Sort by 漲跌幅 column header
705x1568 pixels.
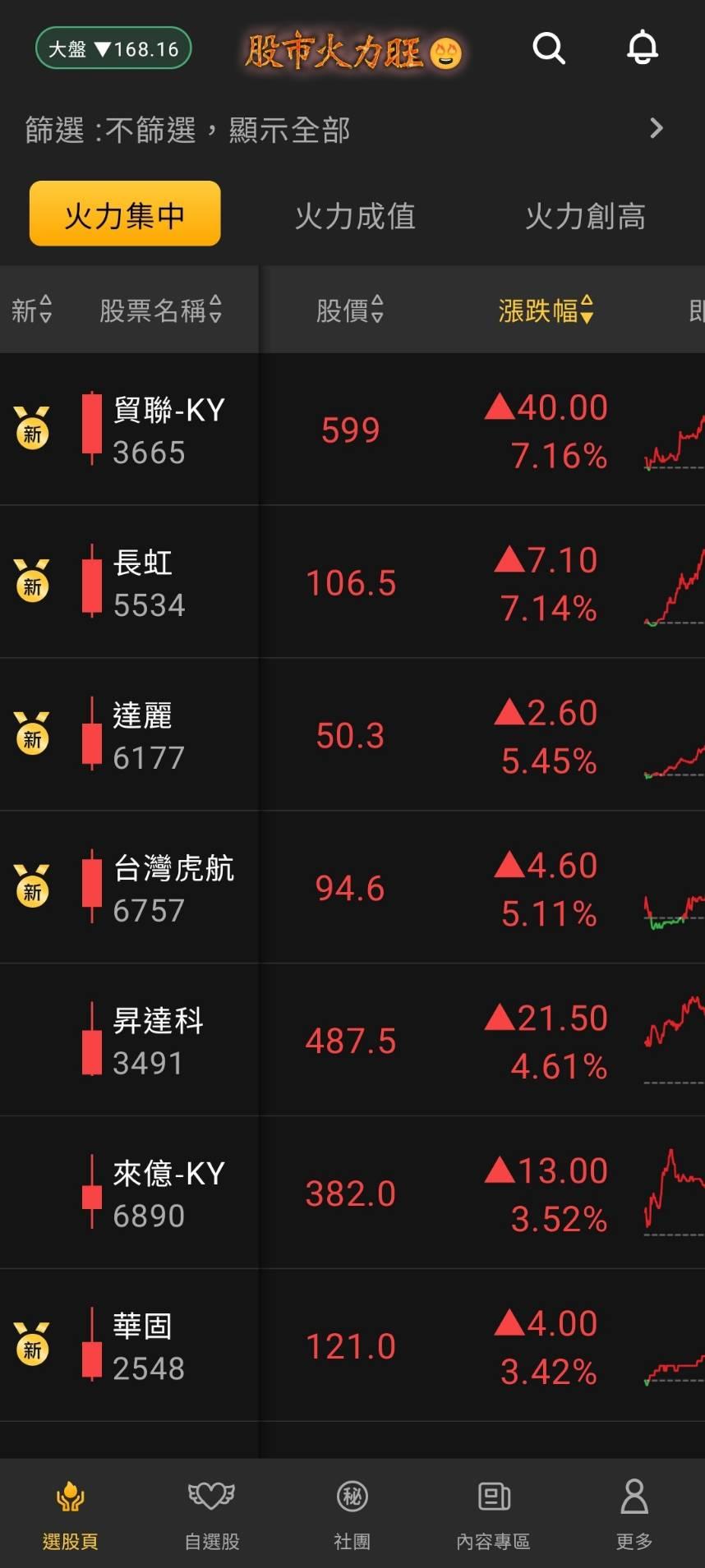pyautogui.click(x=546, y=310)
